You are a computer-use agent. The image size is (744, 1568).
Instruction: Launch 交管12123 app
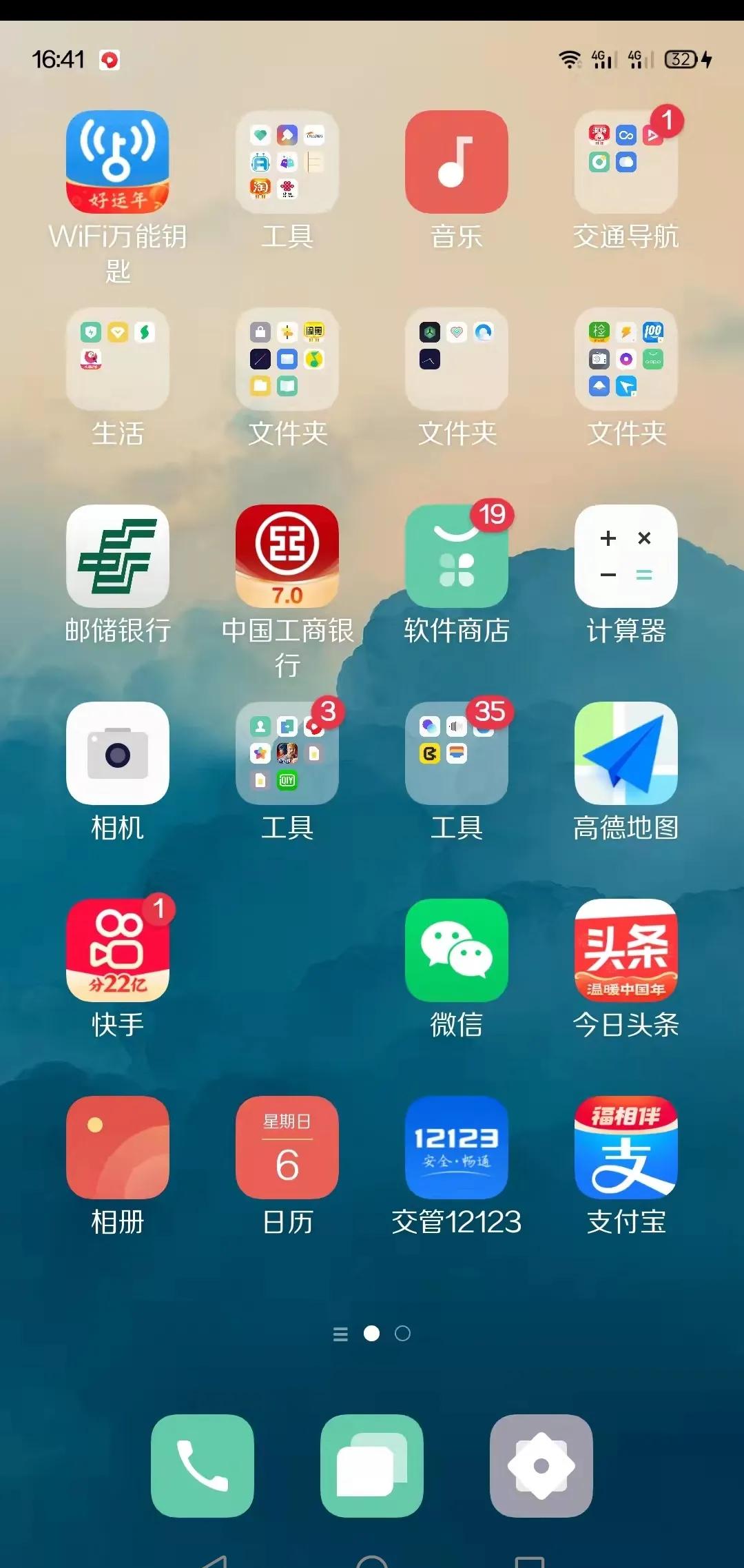point(456,1148)
